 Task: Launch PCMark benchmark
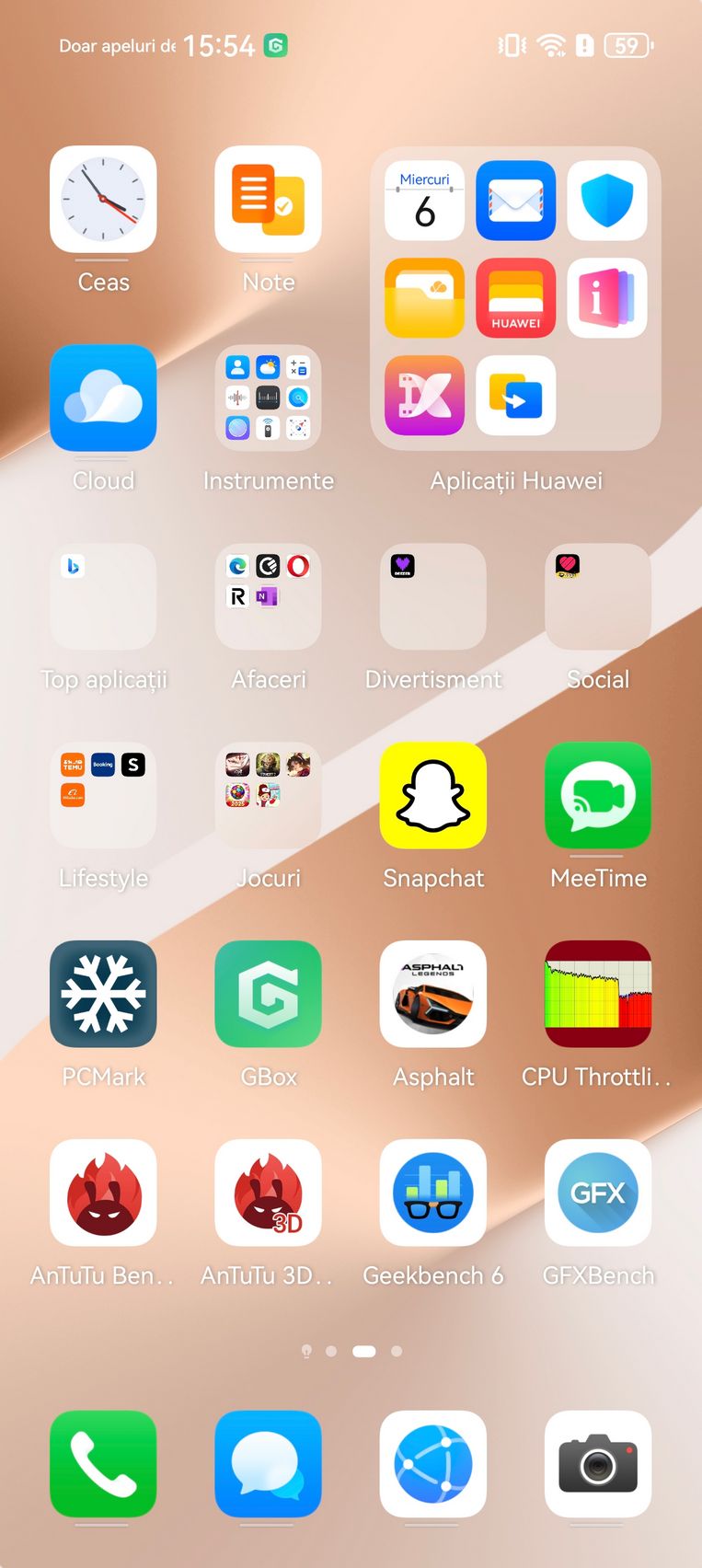coord(103,994)
